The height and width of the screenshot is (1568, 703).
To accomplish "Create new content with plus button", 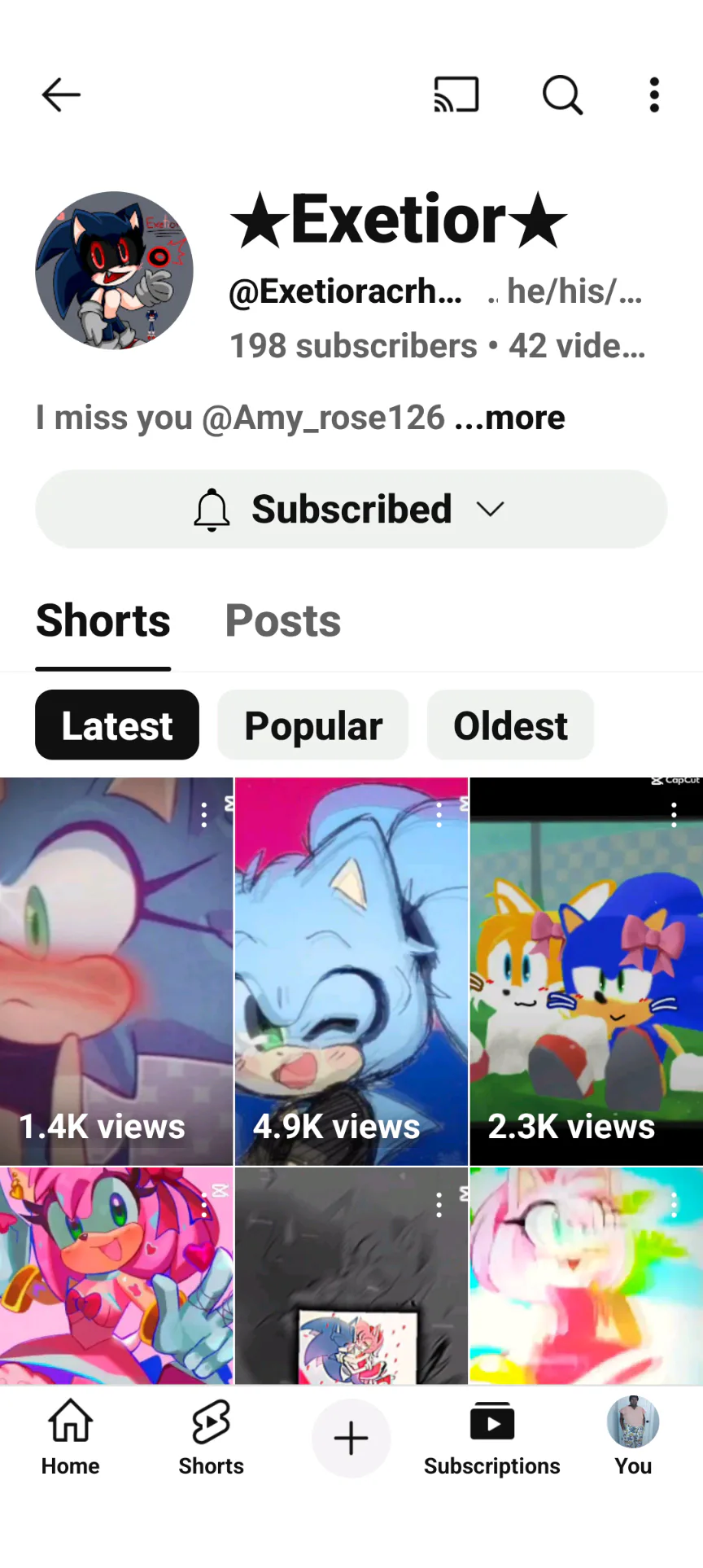I will click(x=351, y=1439).
